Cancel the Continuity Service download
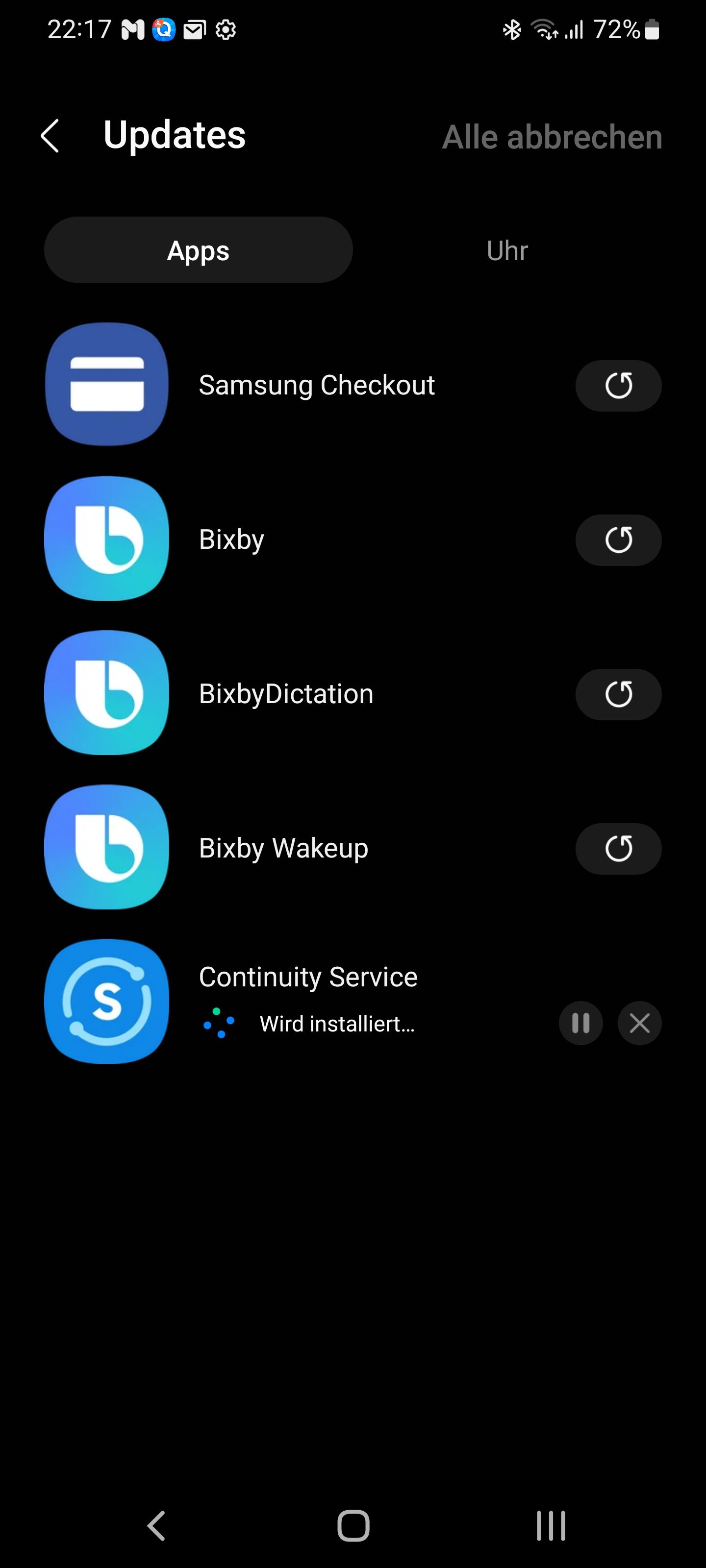The height and width of the screenshot is (1568, 706). pos(639,1023)
